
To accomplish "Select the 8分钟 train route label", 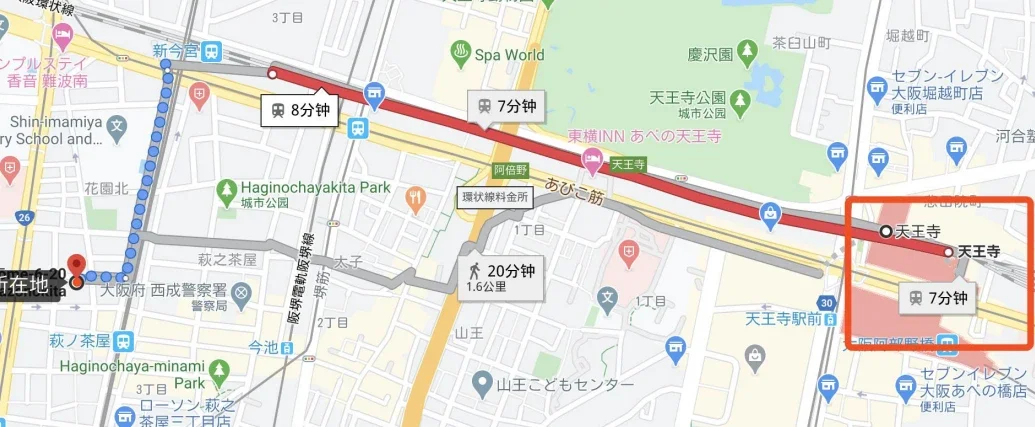I will 297,110.
